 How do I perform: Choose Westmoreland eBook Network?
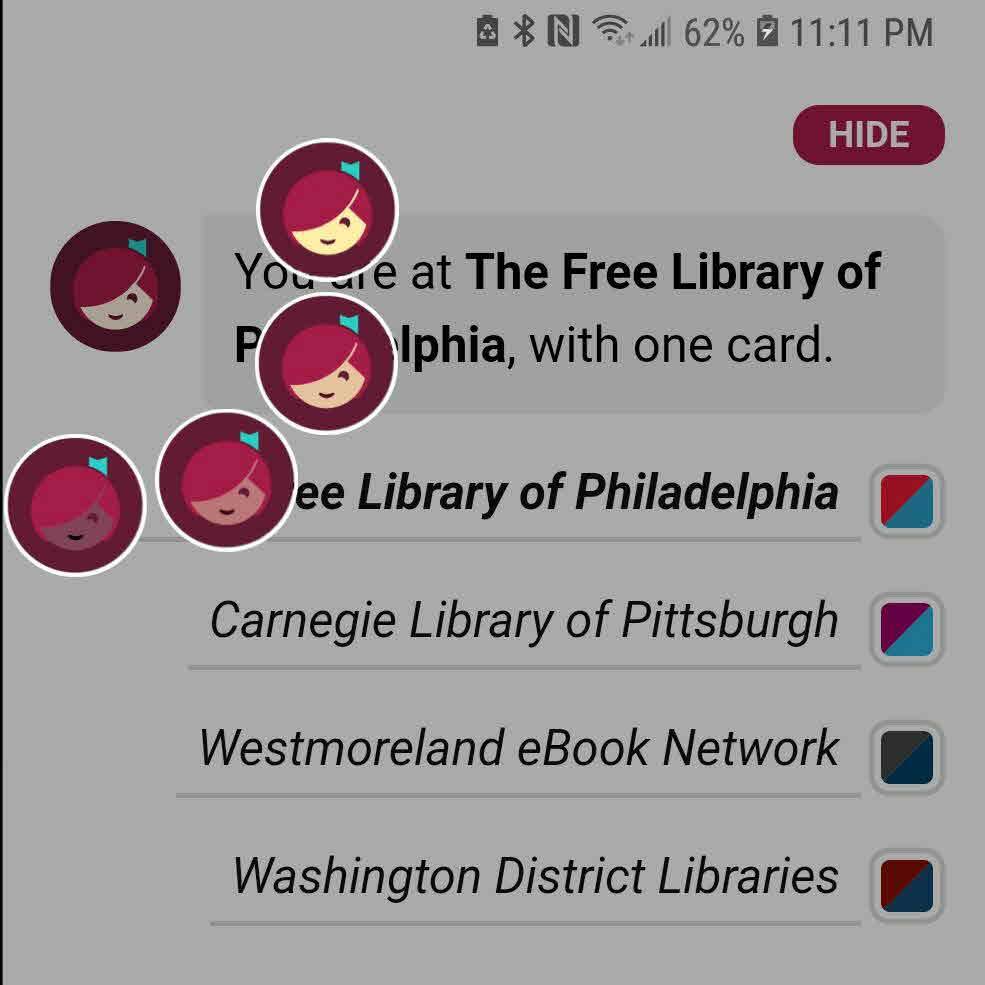point(518,749)
